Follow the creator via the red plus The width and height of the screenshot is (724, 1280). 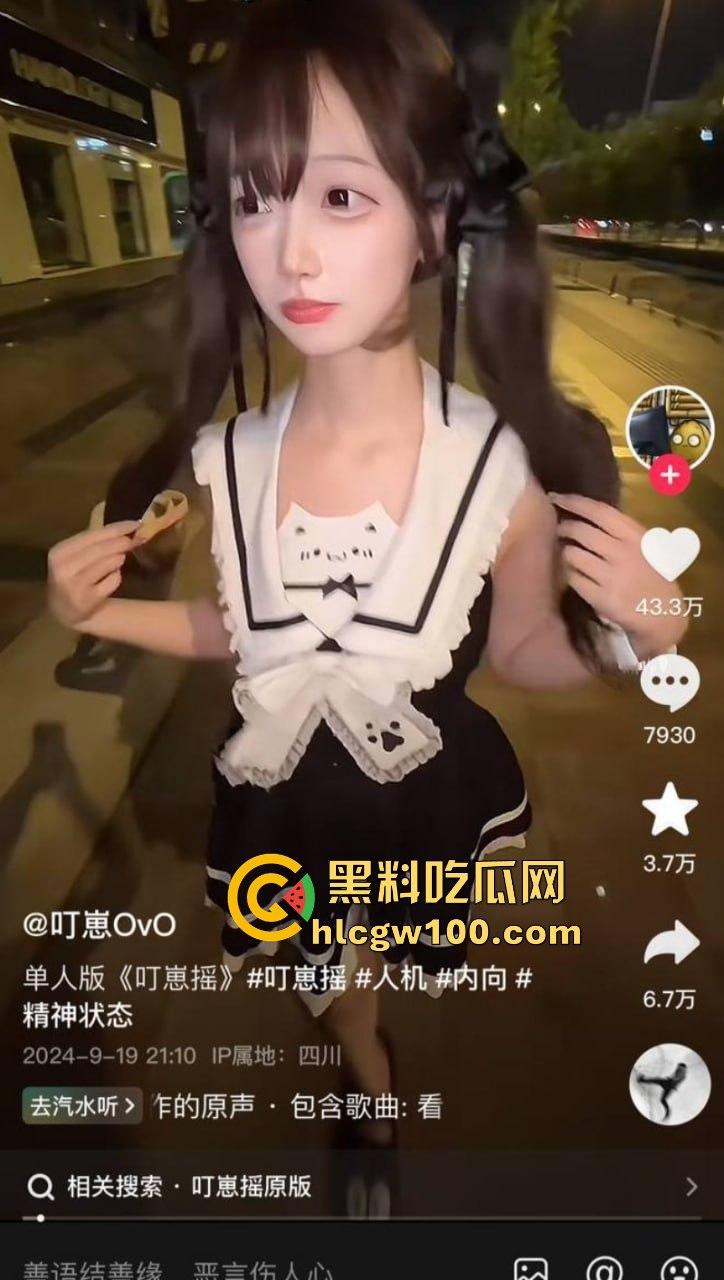click(669, 476)
